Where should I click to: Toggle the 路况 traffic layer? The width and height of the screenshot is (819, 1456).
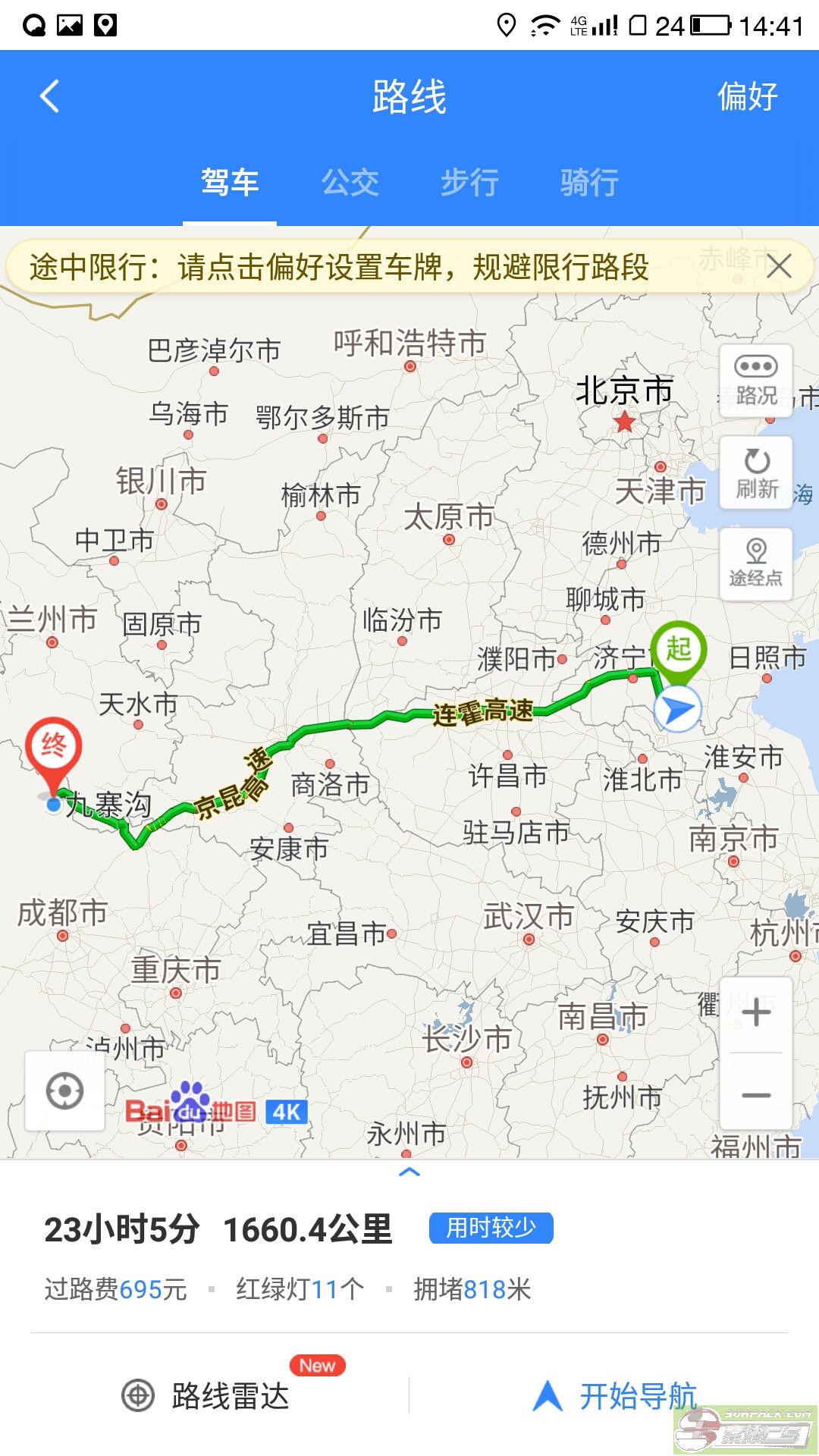click(756, 381)
